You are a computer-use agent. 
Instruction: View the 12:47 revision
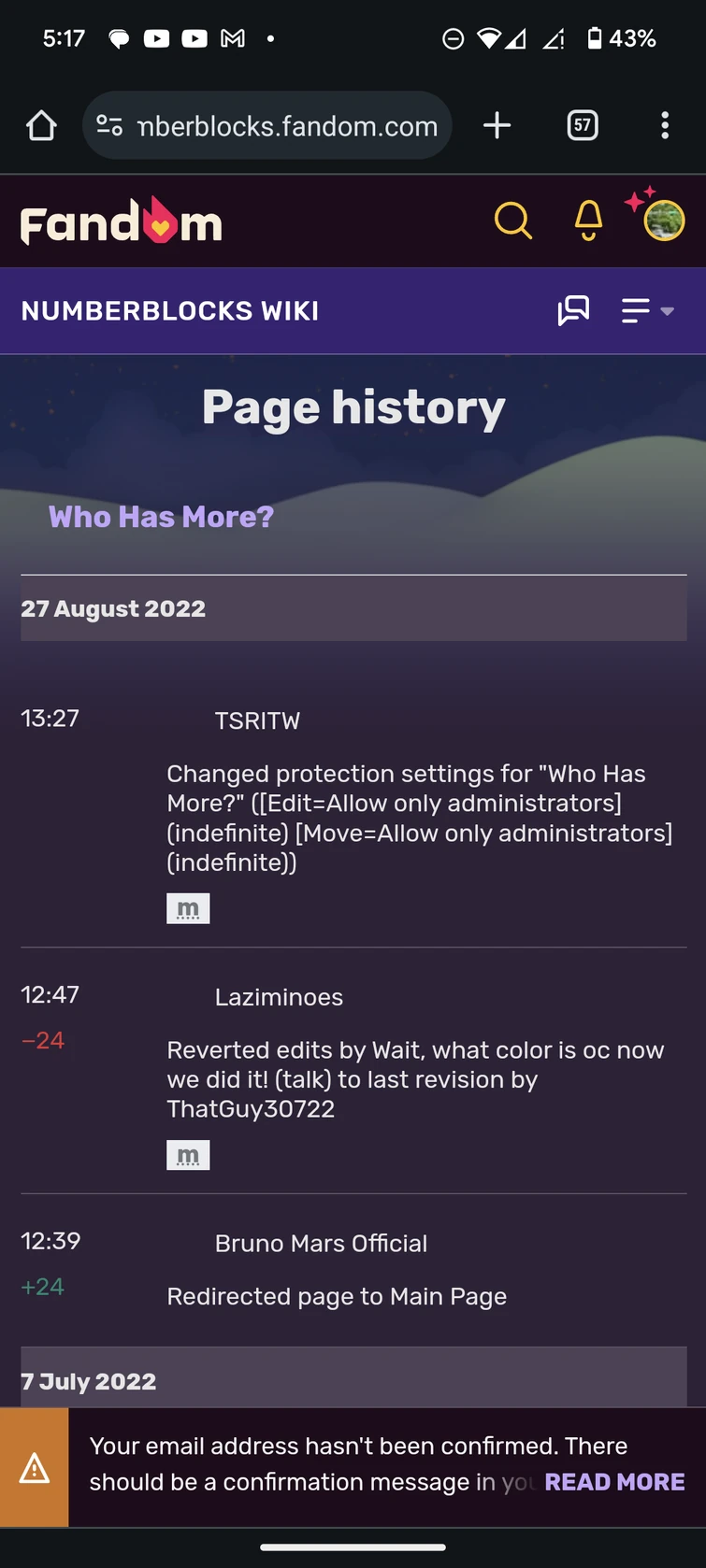pyautogui.click(x=50, y=995)
